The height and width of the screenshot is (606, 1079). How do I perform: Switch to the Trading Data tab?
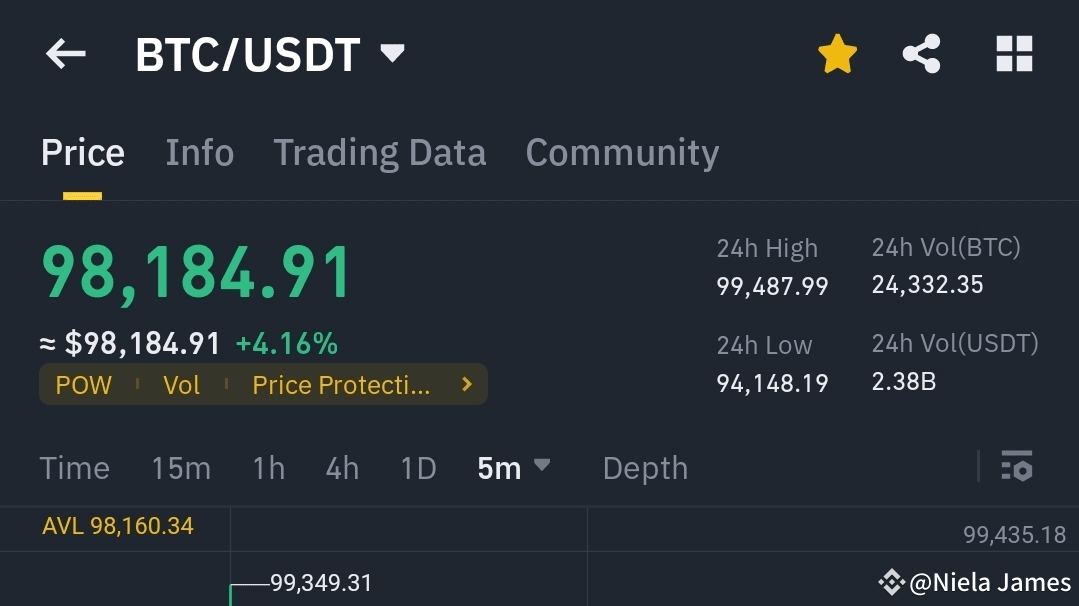point(379,153)
